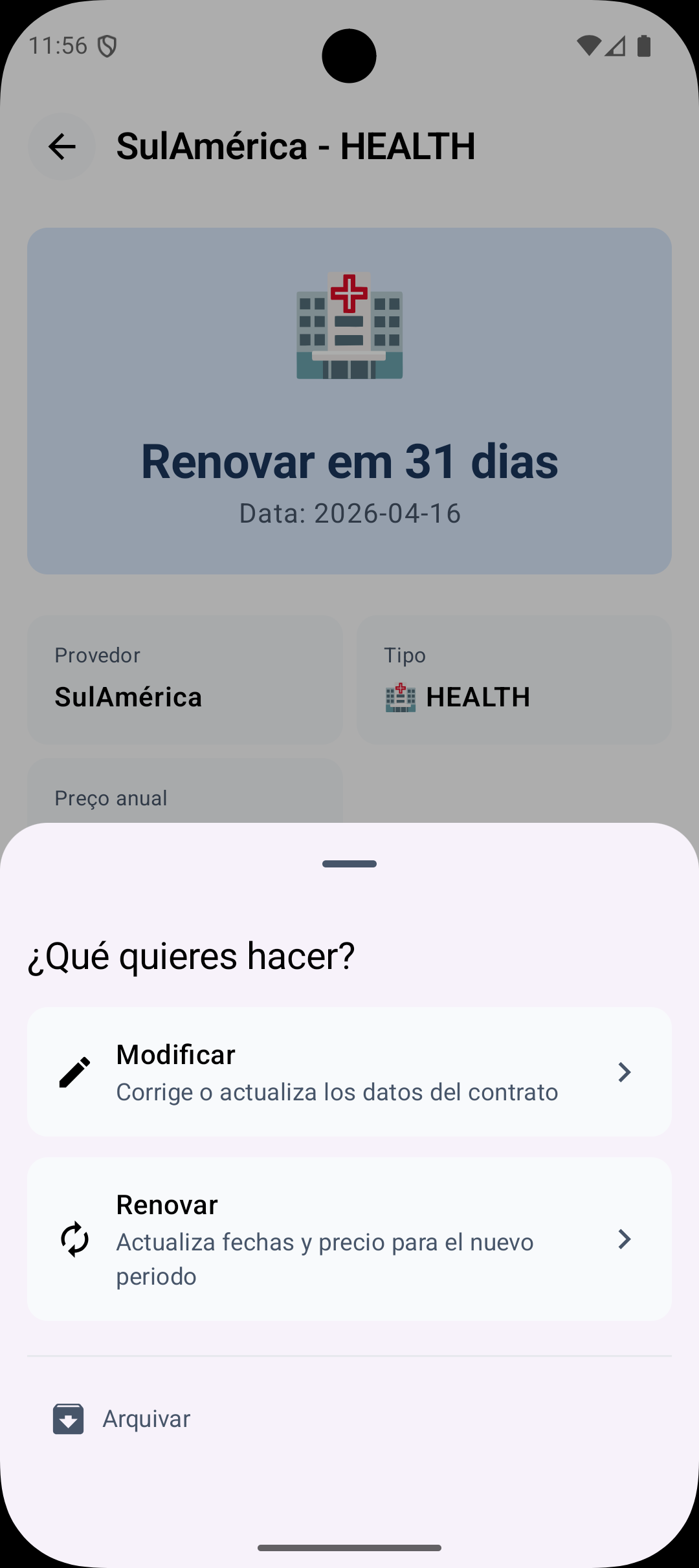Open the chevron on the Renovar row
This screenshot has height=1568, width=699.
click(x=624, y=1239)
